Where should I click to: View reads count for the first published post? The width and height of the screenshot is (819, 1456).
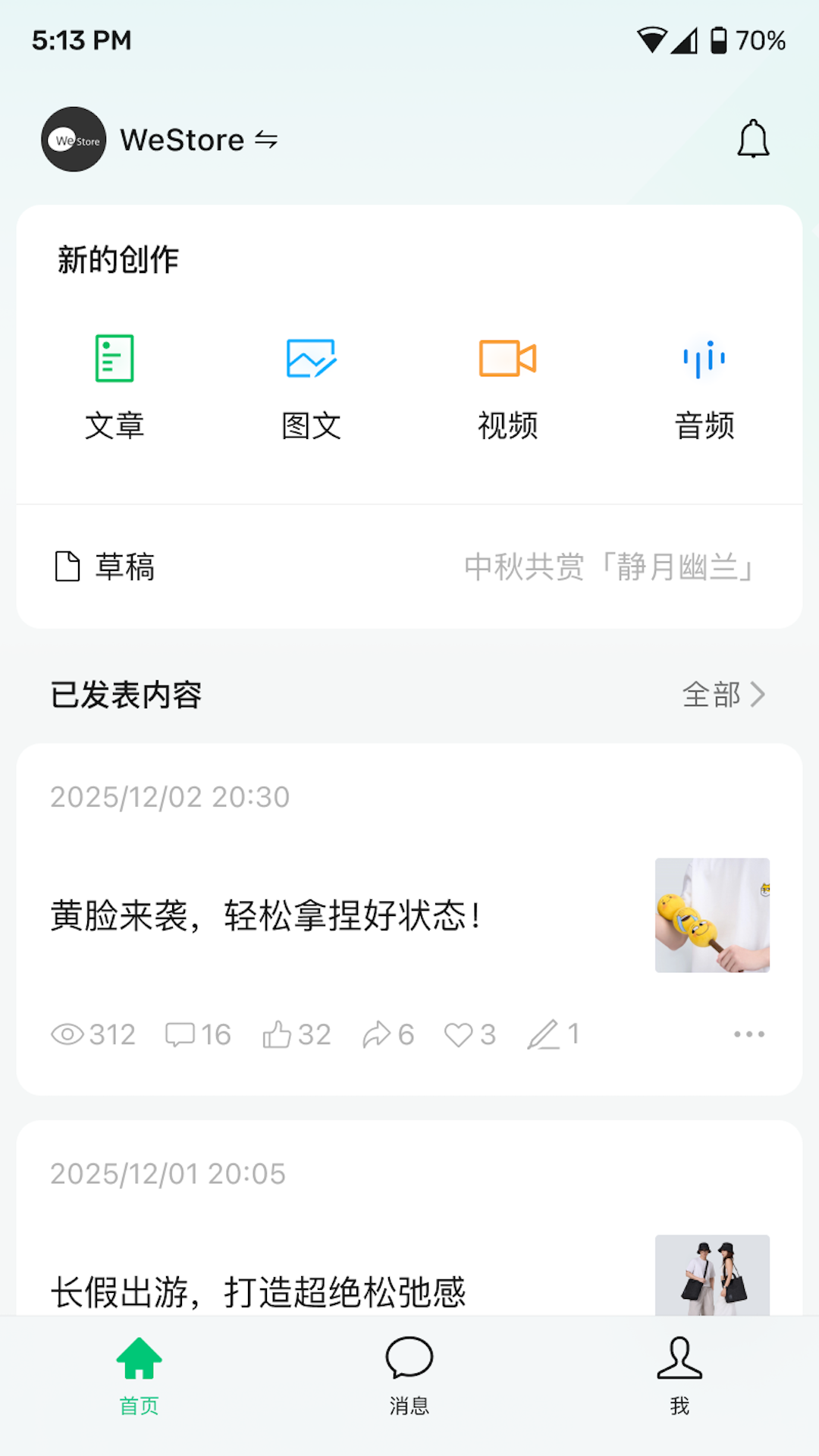coord(93,1034)
